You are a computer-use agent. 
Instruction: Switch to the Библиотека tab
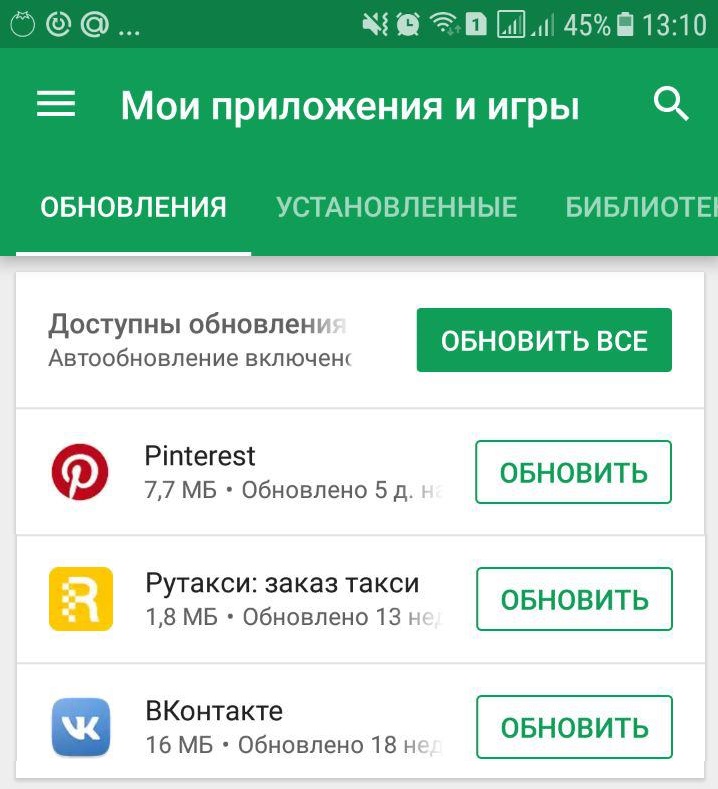tap(641, 207)
